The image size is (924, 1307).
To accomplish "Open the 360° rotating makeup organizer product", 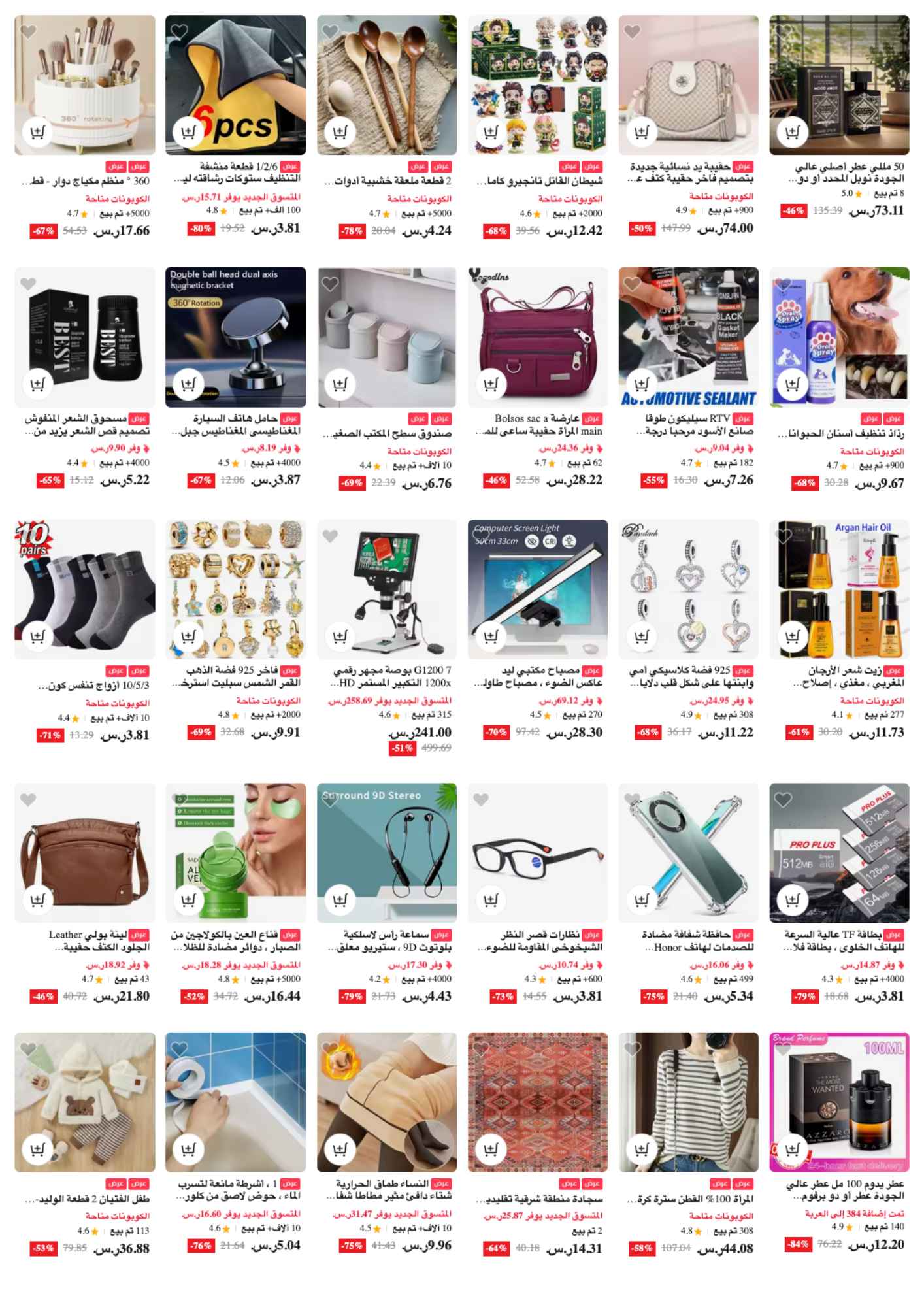I will [85, 85].
